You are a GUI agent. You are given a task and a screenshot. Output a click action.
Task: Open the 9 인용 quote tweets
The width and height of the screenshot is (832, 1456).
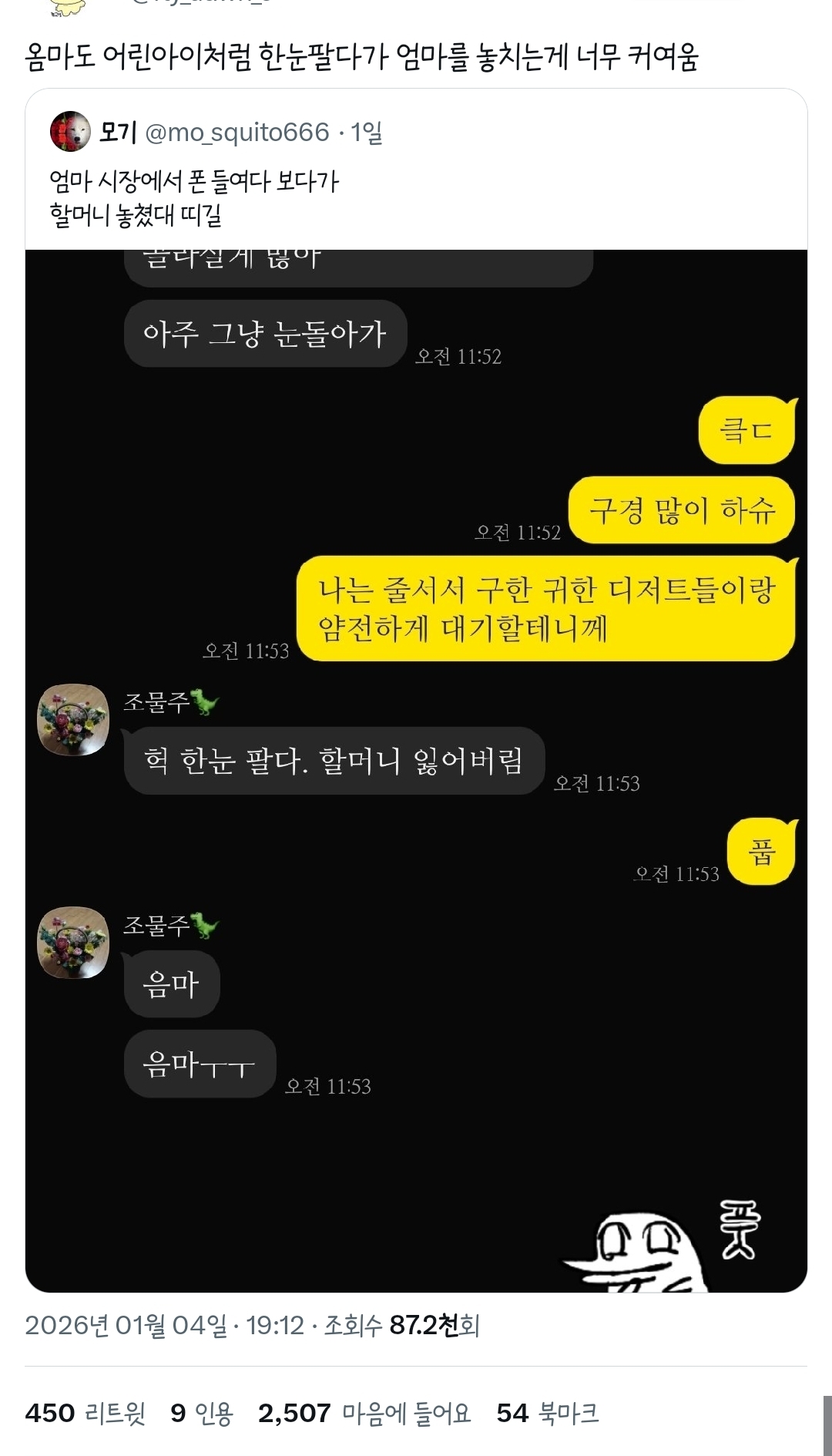pyautogui.click(x=202, y=1413)
